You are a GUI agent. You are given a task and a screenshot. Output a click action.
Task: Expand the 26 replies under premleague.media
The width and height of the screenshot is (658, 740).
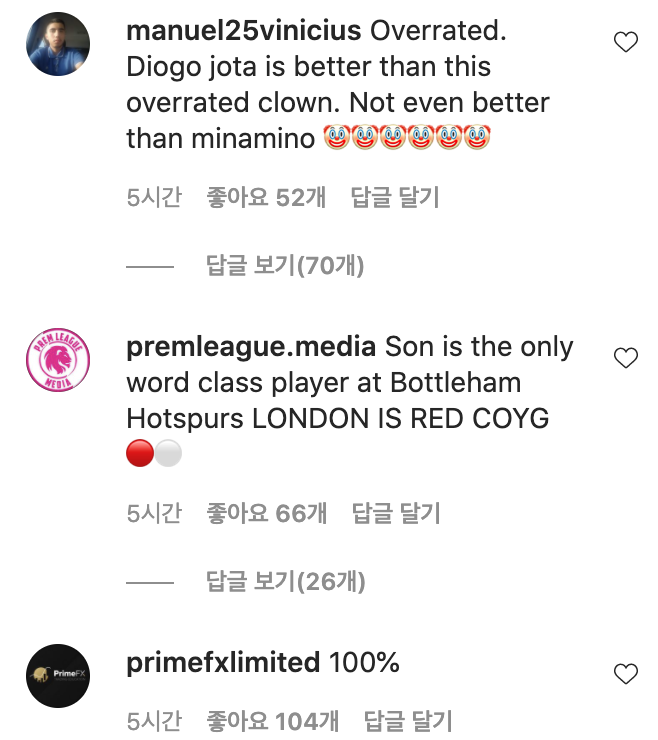pyautogui.click(x=285, y=581)
